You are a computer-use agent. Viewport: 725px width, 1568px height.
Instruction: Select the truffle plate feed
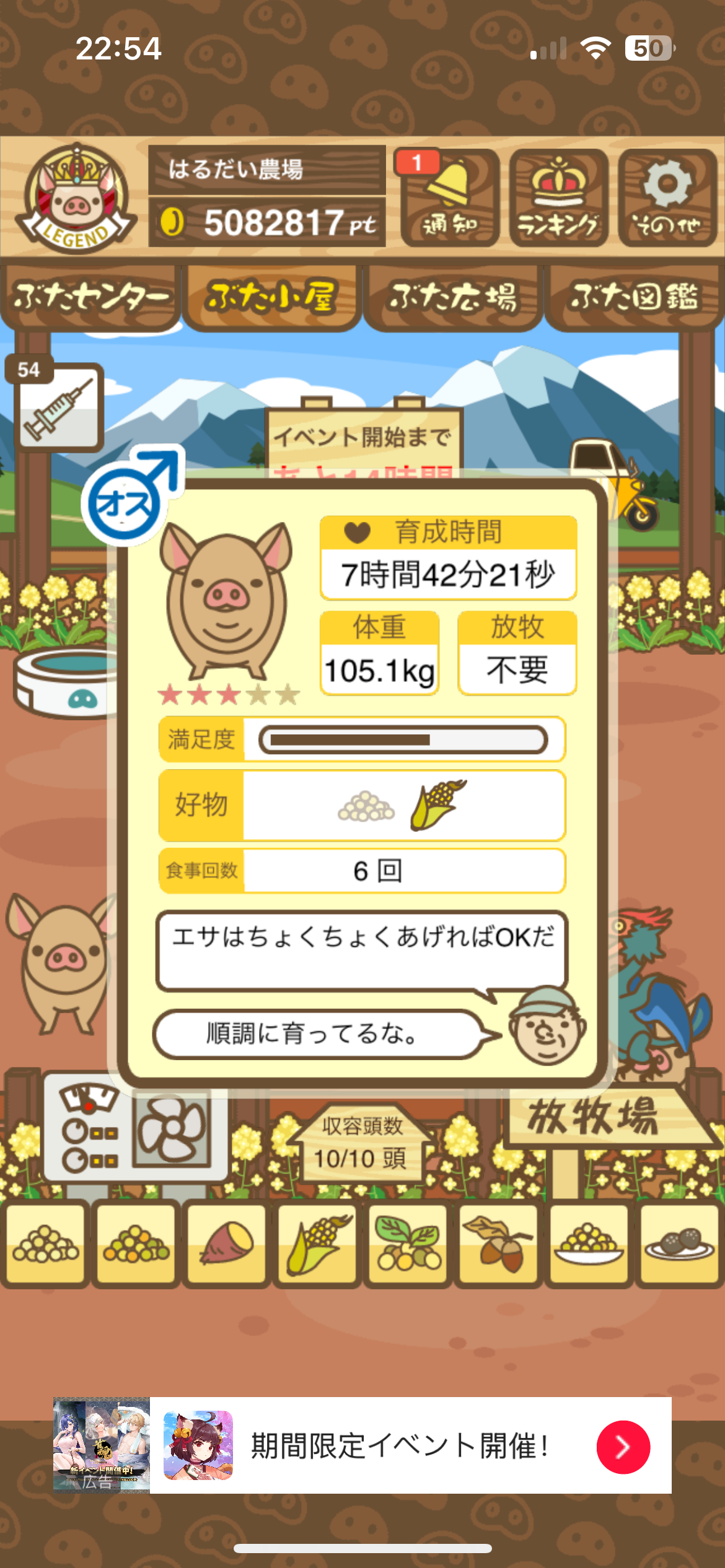point(680,1244)
